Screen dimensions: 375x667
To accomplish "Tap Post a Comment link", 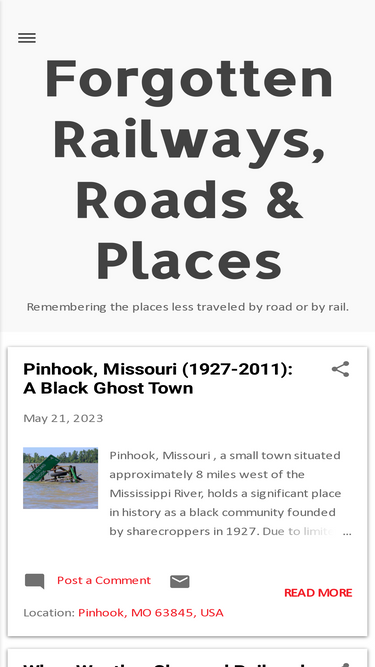I will (x=104, y=580).
